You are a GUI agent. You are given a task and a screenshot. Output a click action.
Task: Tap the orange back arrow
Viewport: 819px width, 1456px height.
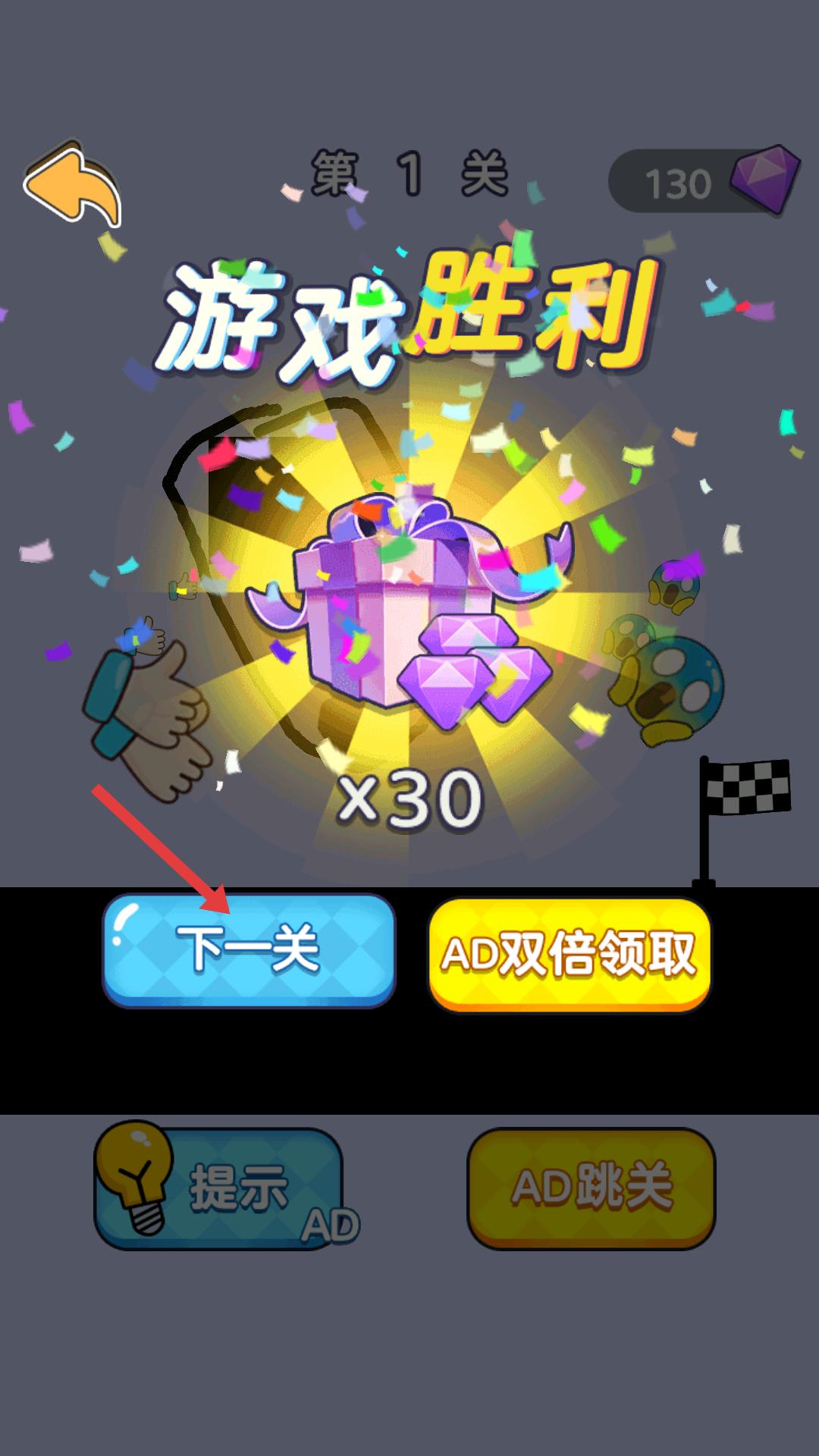coord(72,186)
